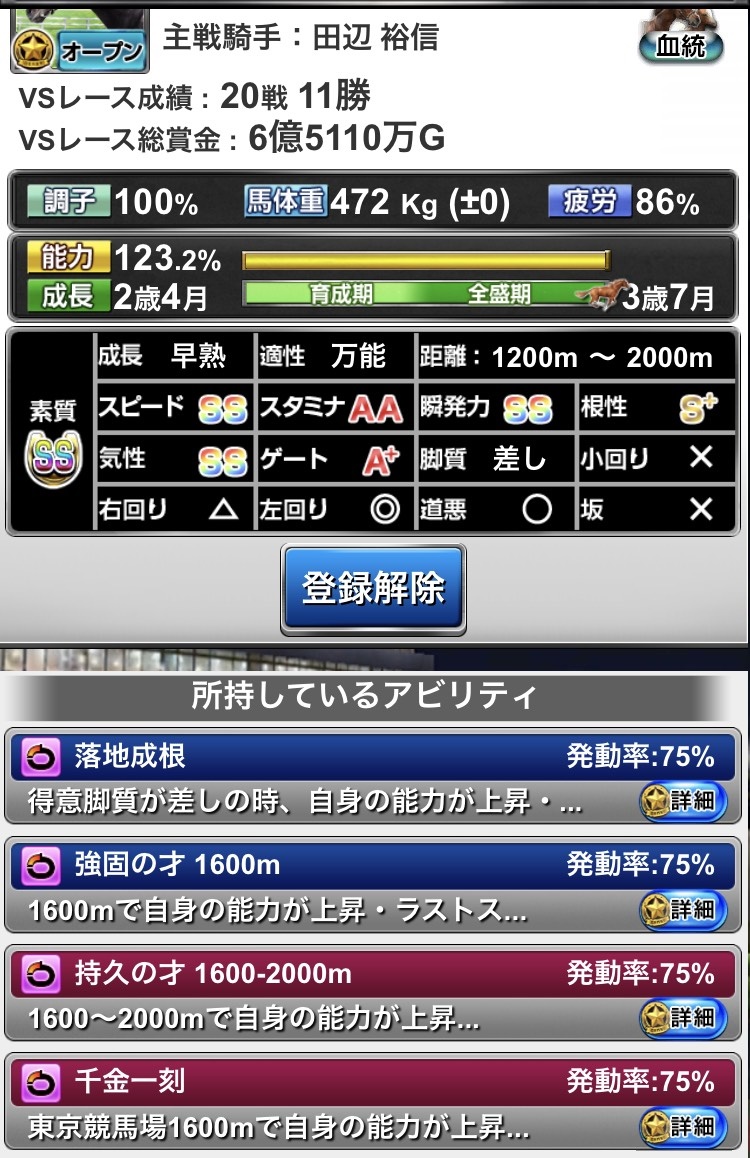Show 詳細 for 持久の才 1600-2000m
The image size is (750, 1158).
(x=683, y=1018)
